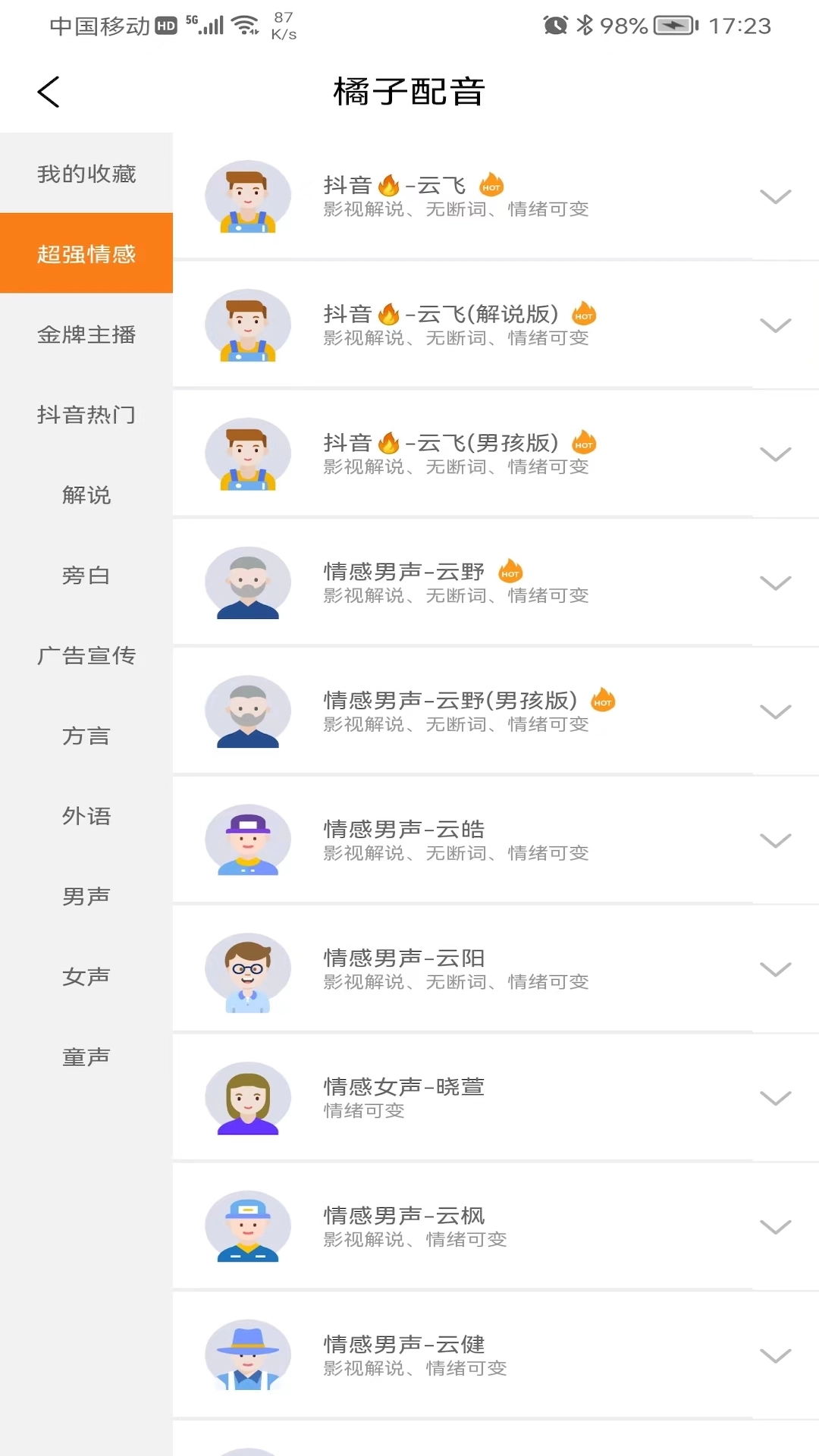Go back from 橘子配音 screen
This screenshot has height=1456, width=819.
[49, 93]
